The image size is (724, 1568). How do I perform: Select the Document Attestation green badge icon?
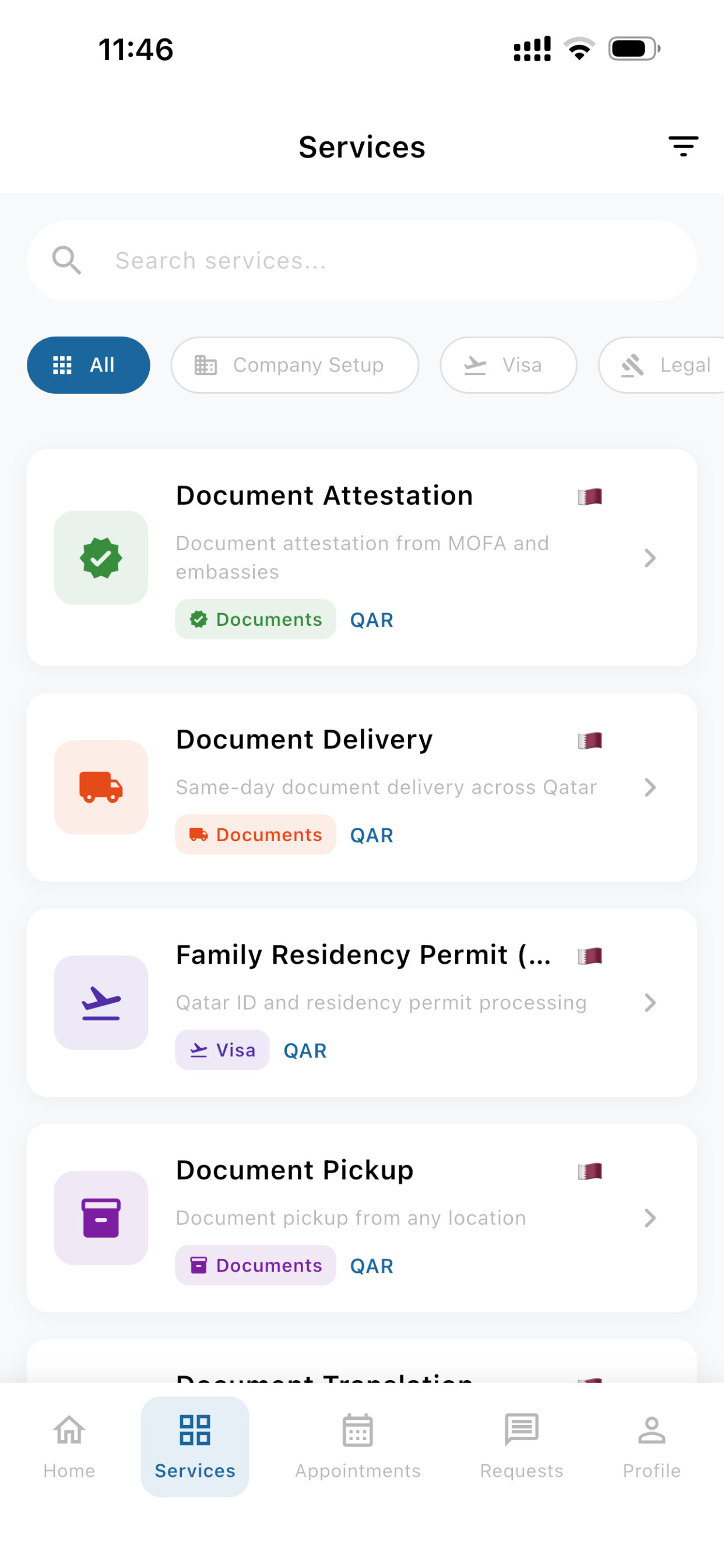point(100,558)
